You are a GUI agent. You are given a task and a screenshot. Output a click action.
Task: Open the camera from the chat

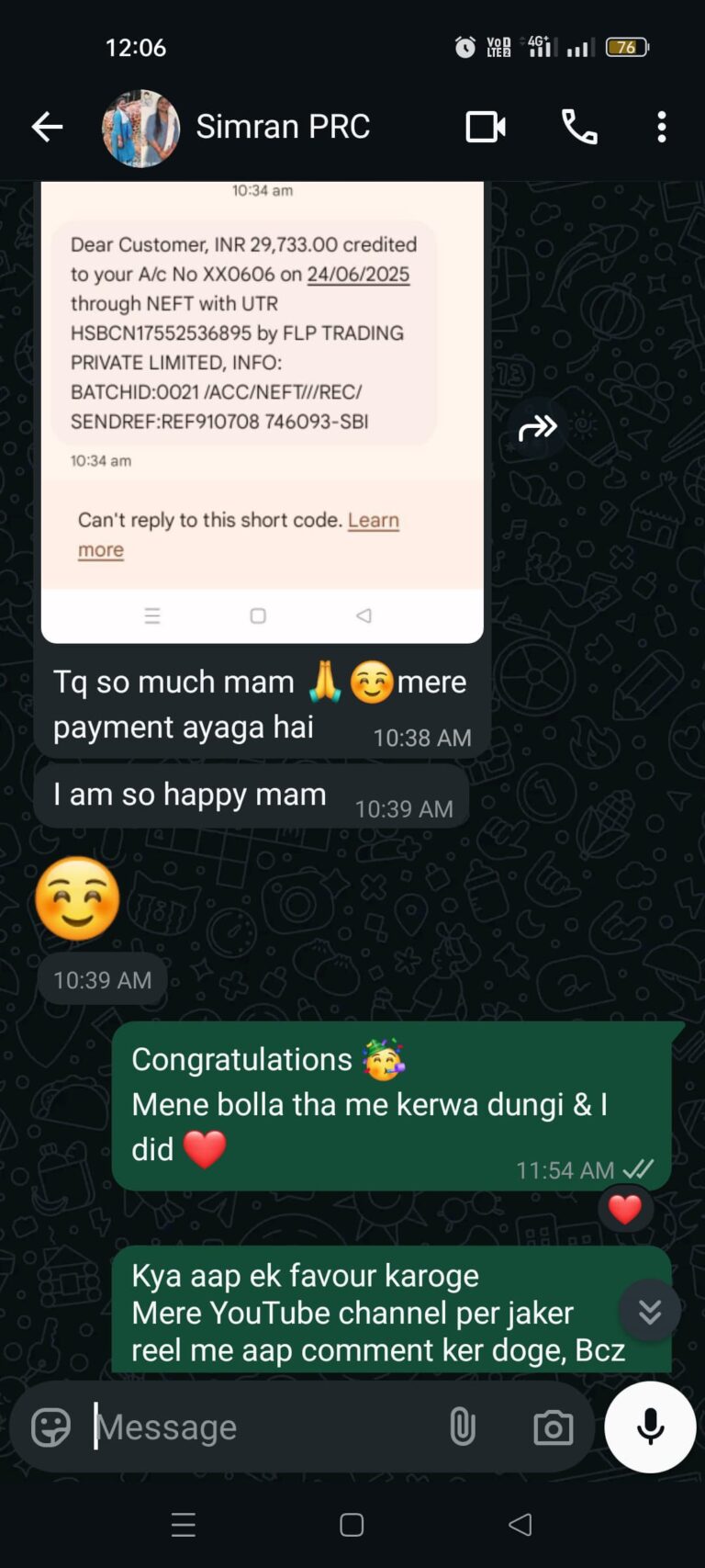(553, 1427)
